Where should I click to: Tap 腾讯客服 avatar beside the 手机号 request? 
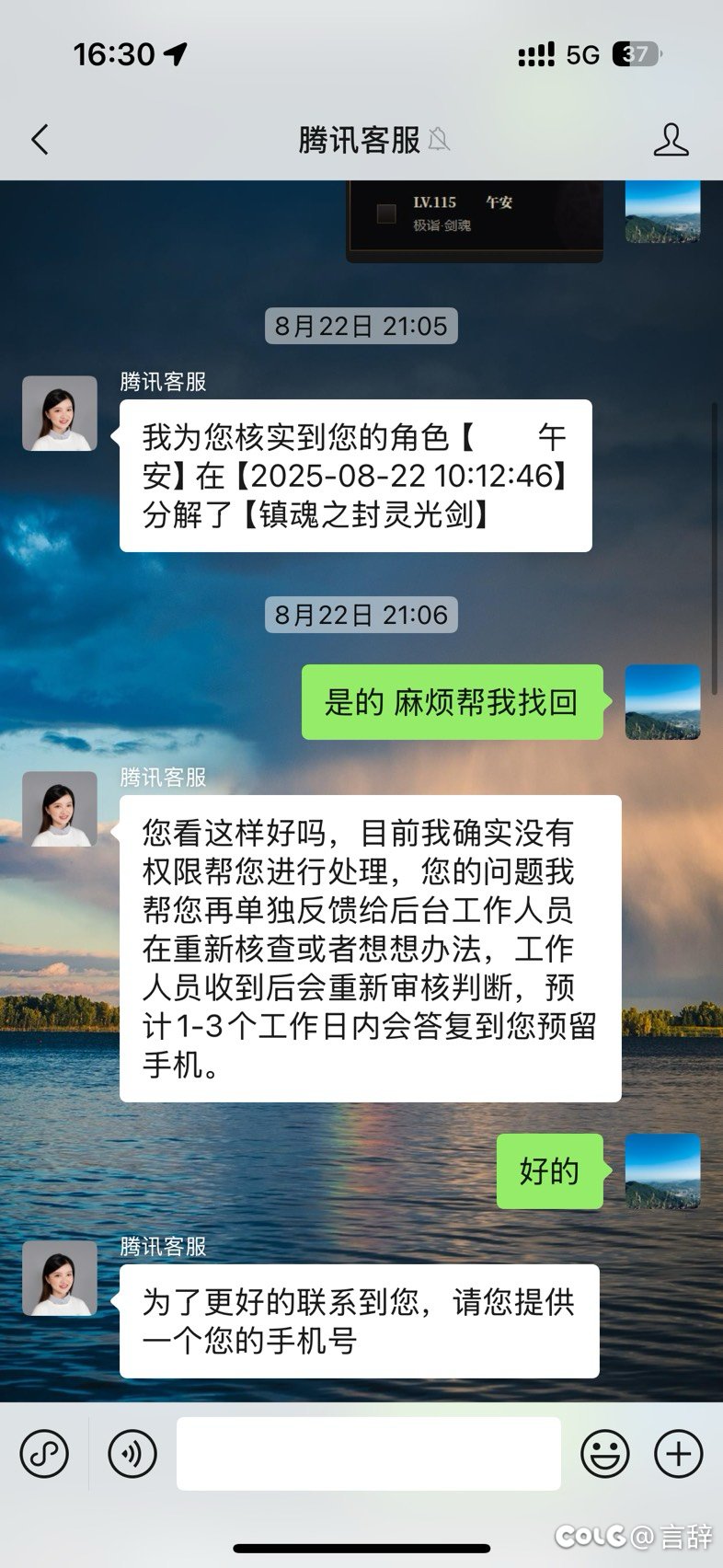(60, 1277)
